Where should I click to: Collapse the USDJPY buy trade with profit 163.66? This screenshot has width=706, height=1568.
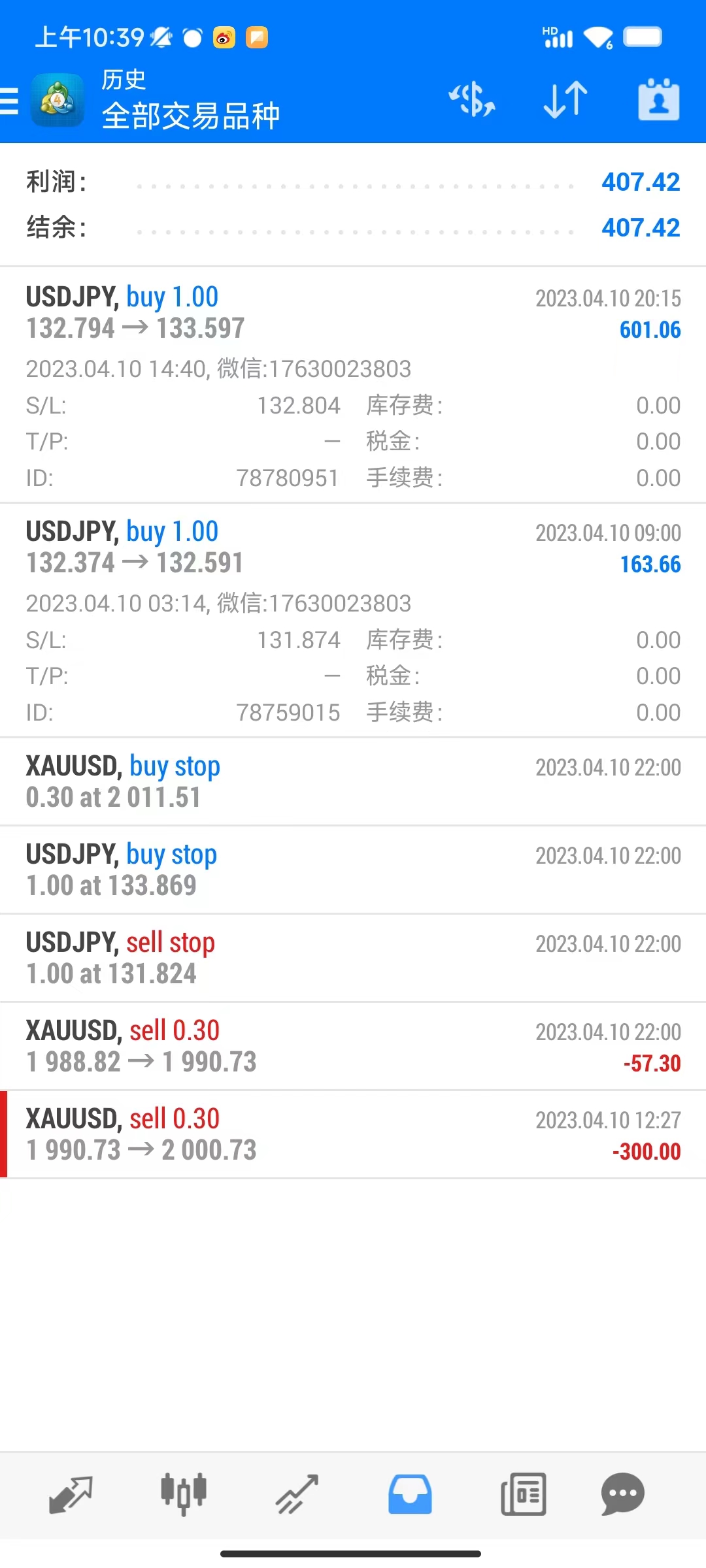click(353, 548)
